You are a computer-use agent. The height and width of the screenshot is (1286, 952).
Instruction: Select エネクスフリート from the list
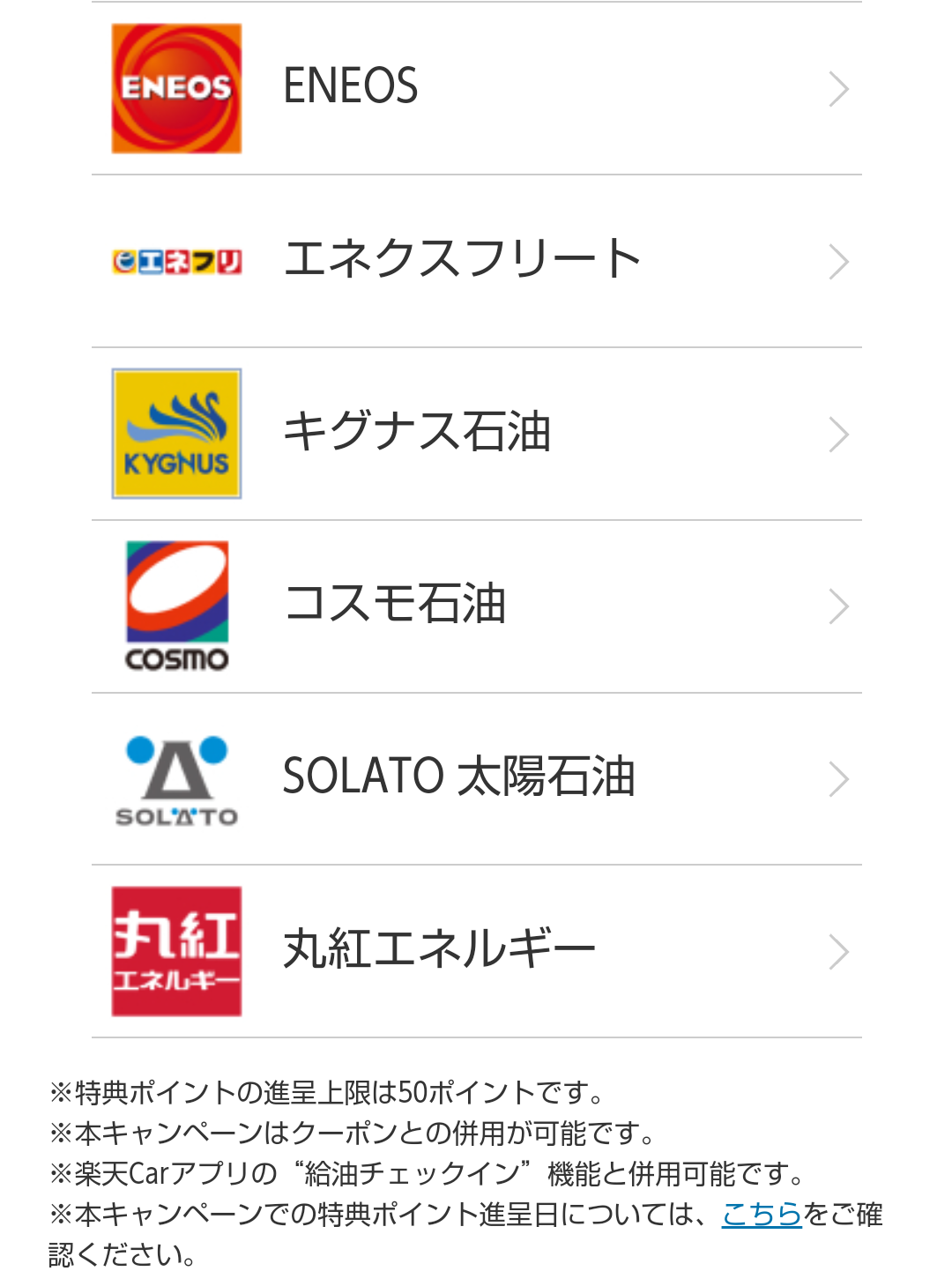(x=476, y=261)
